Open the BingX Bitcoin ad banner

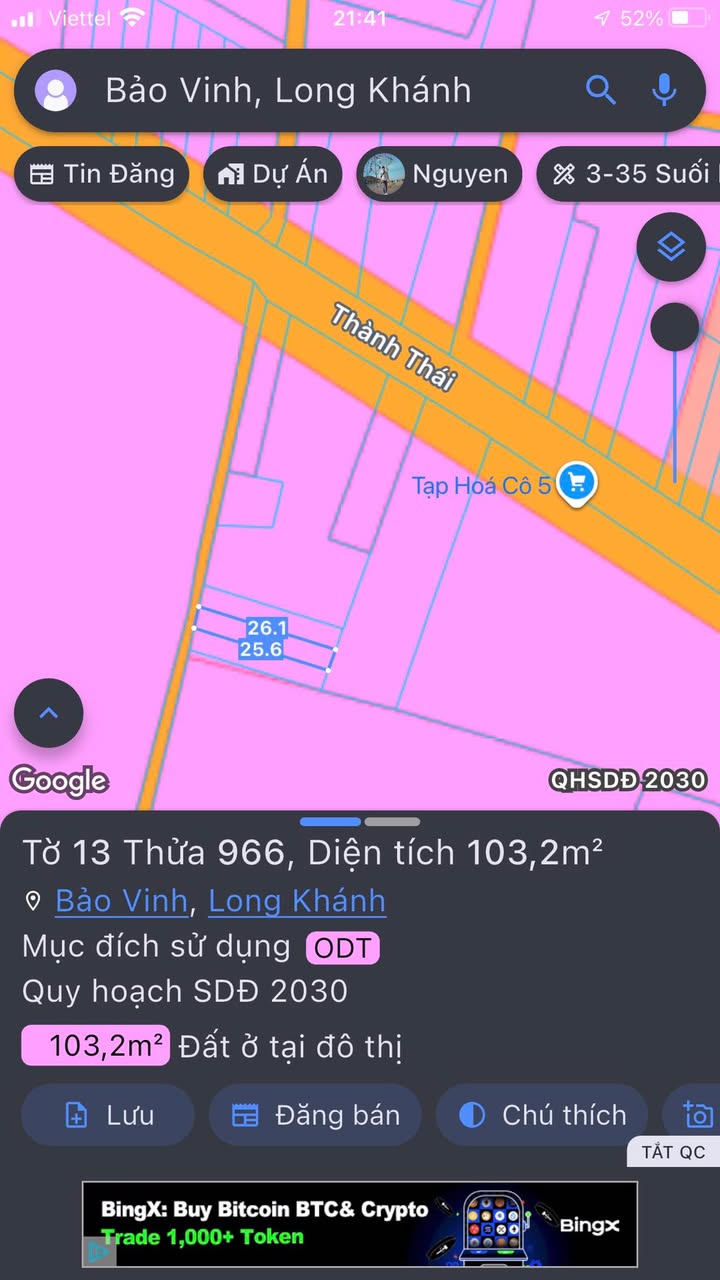click(360, 1224)
